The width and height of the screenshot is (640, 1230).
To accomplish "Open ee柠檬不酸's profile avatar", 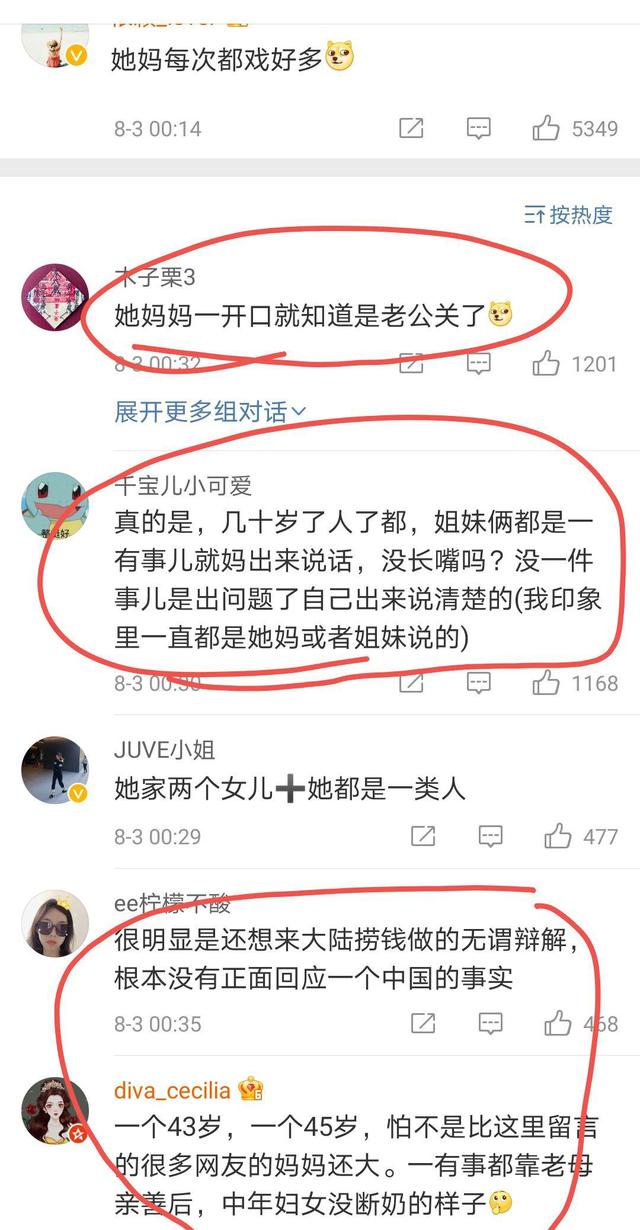I will click(55, 924).
